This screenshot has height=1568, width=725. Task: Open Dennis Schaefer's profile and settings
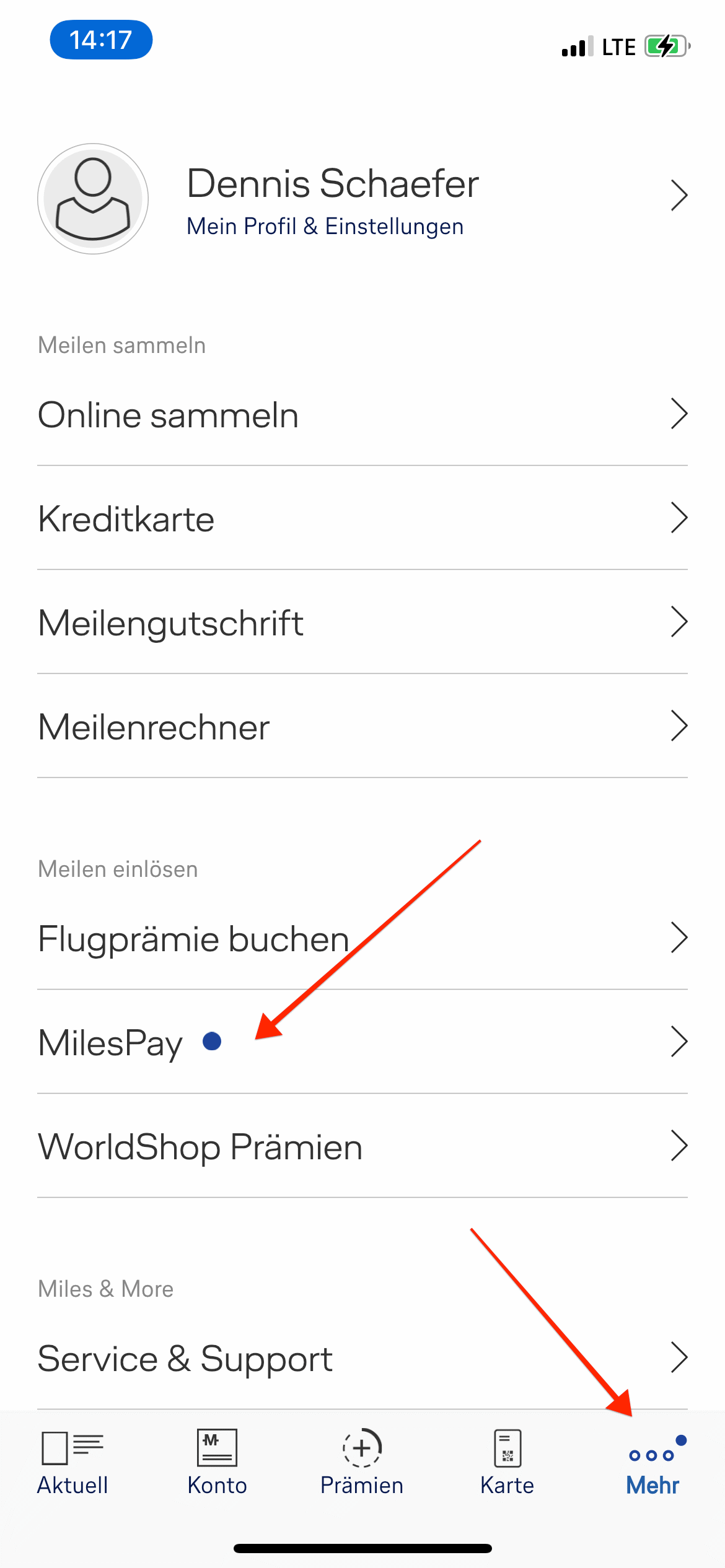coord(362,198)
